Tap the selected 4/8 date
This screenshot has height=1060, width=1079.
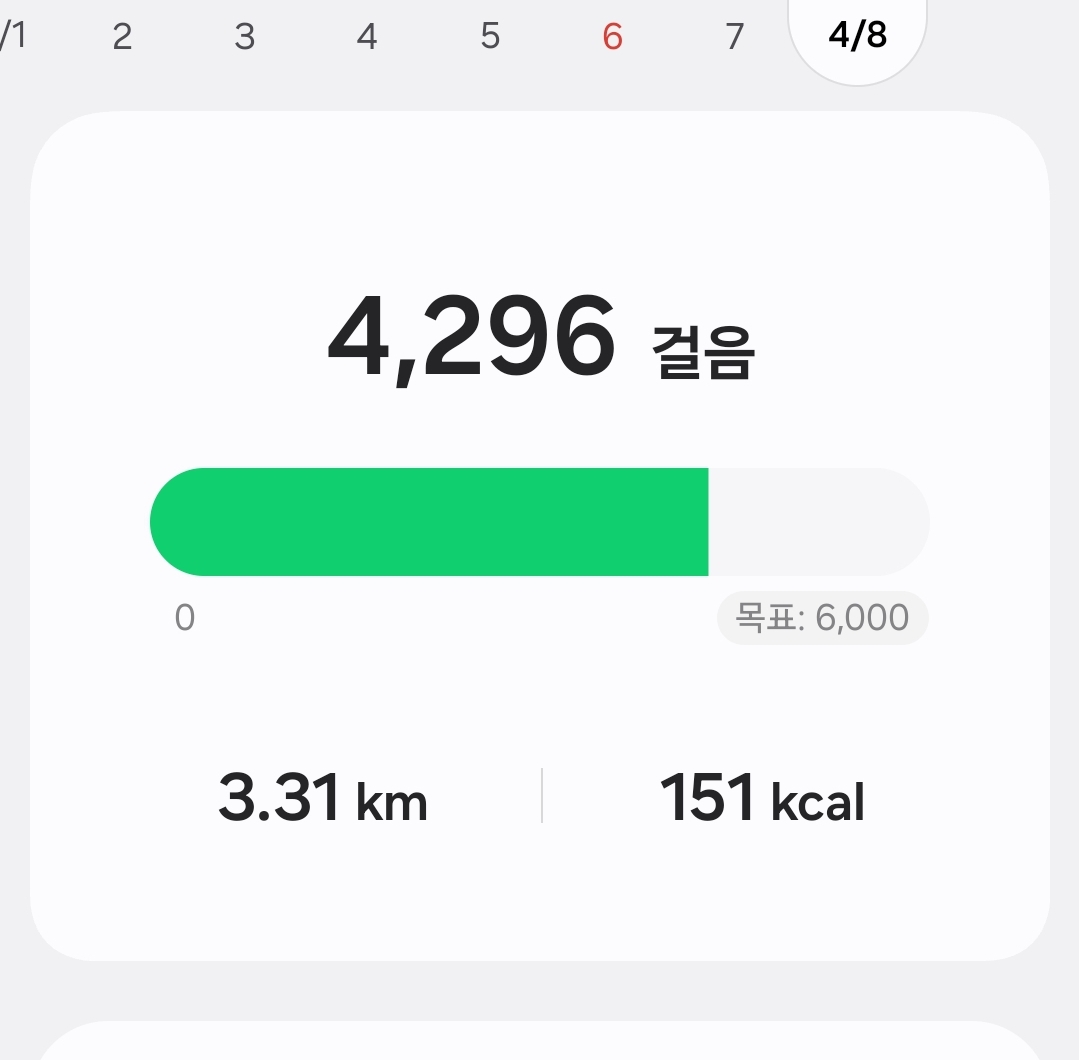coord(857,35)
